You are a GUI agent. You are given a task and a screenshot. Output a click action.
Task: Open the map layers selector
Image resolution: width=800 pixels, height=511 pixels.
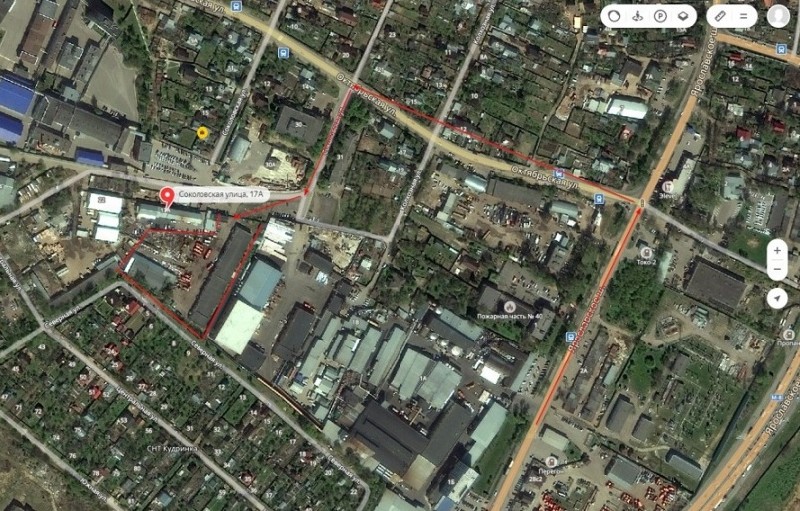tap(684, 16)
